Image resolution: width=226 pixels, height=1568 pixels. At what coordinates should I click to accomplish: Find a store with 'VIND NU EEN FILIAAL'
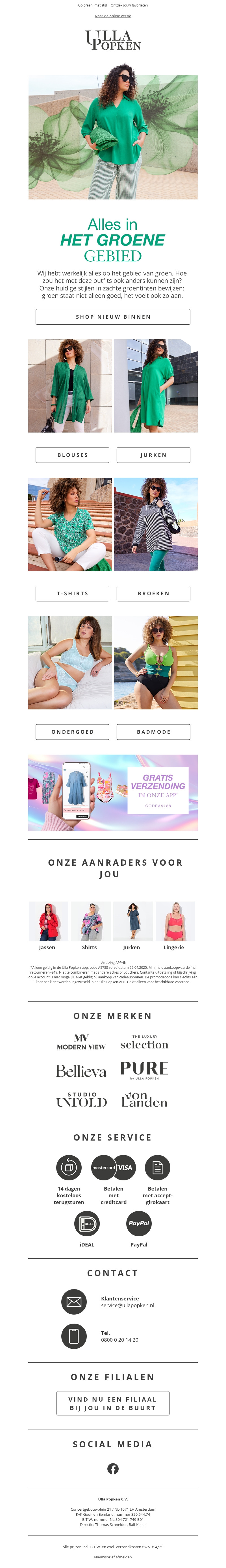coord(113,1403)
